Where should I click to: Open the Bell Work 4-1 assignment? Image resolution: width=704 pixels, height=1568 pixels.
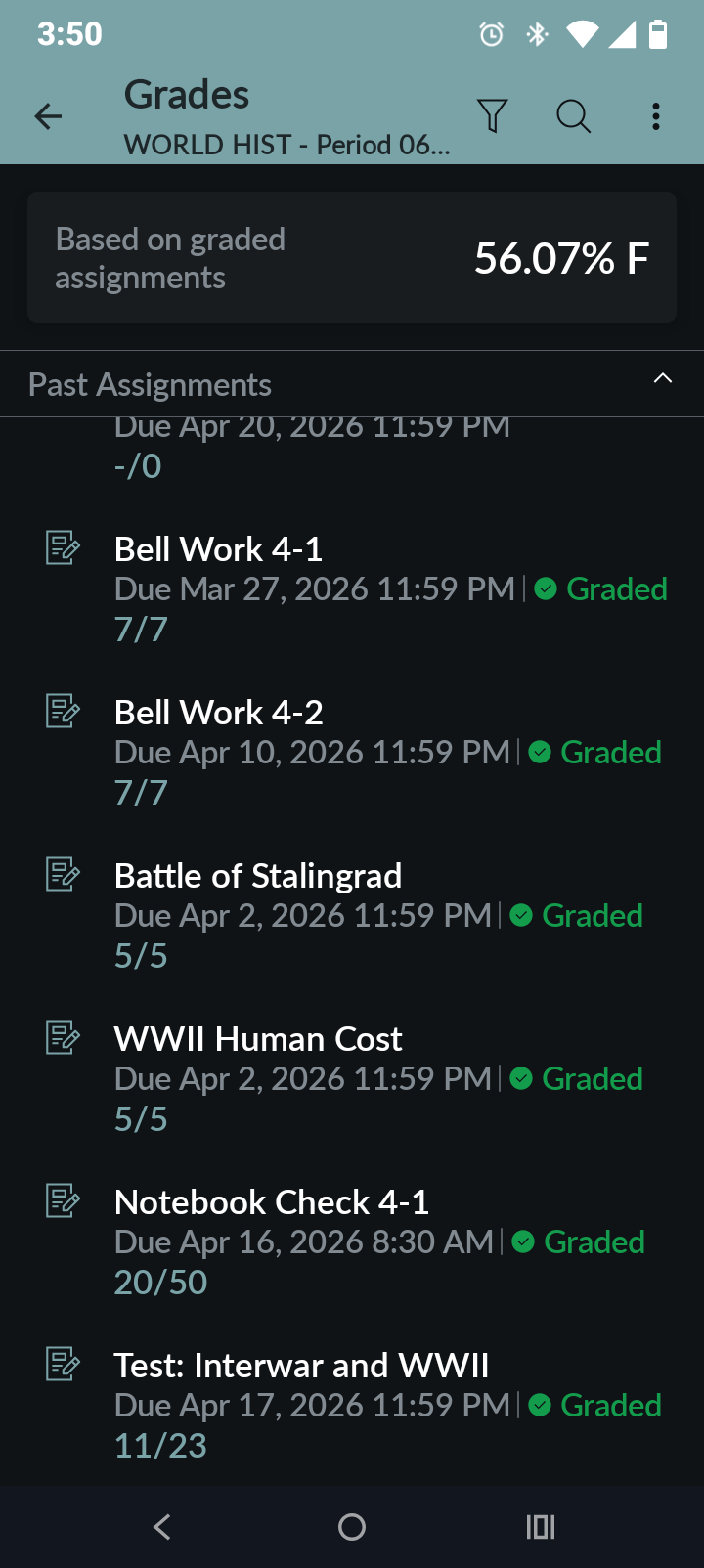218,549
